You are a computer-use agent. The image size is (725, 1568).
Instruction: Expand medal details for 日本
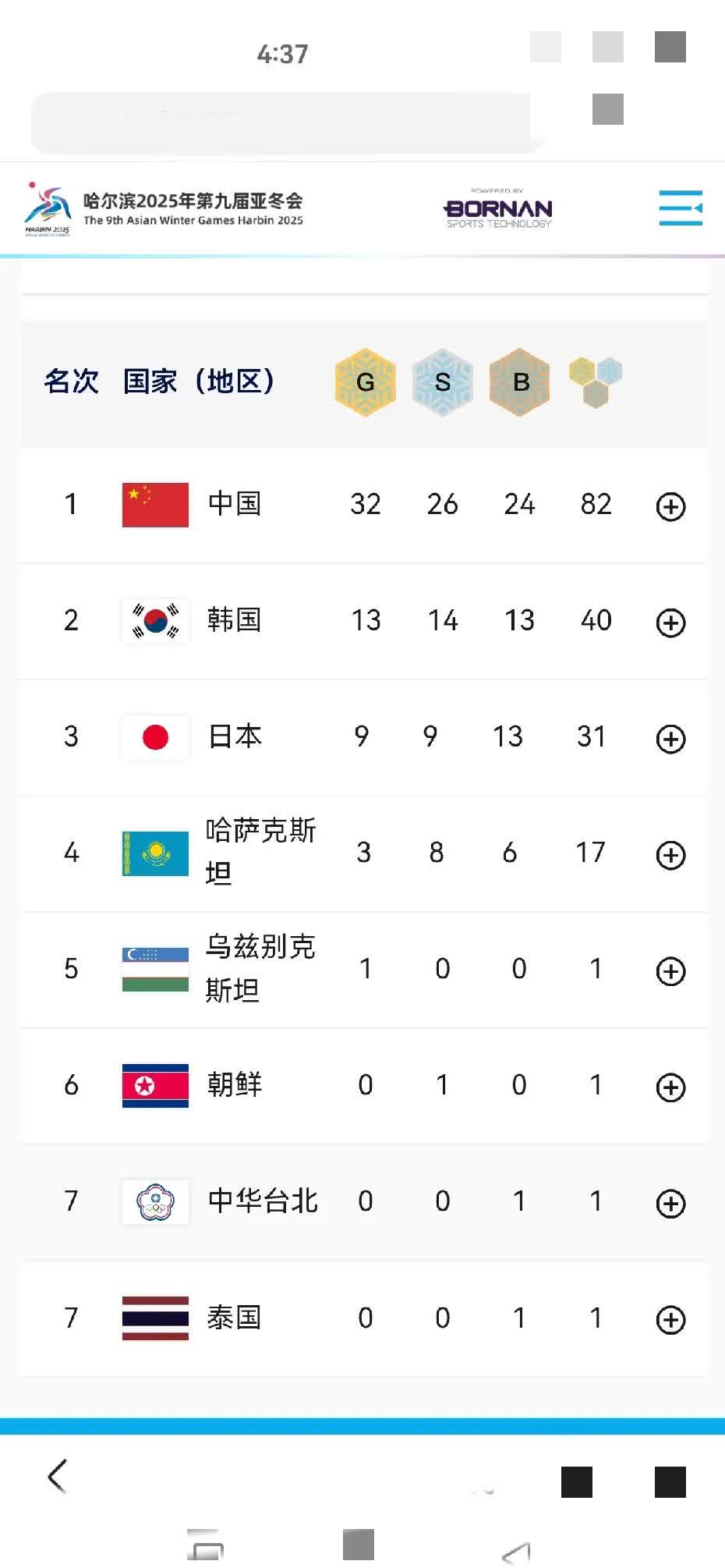click(x=670, y=739)
